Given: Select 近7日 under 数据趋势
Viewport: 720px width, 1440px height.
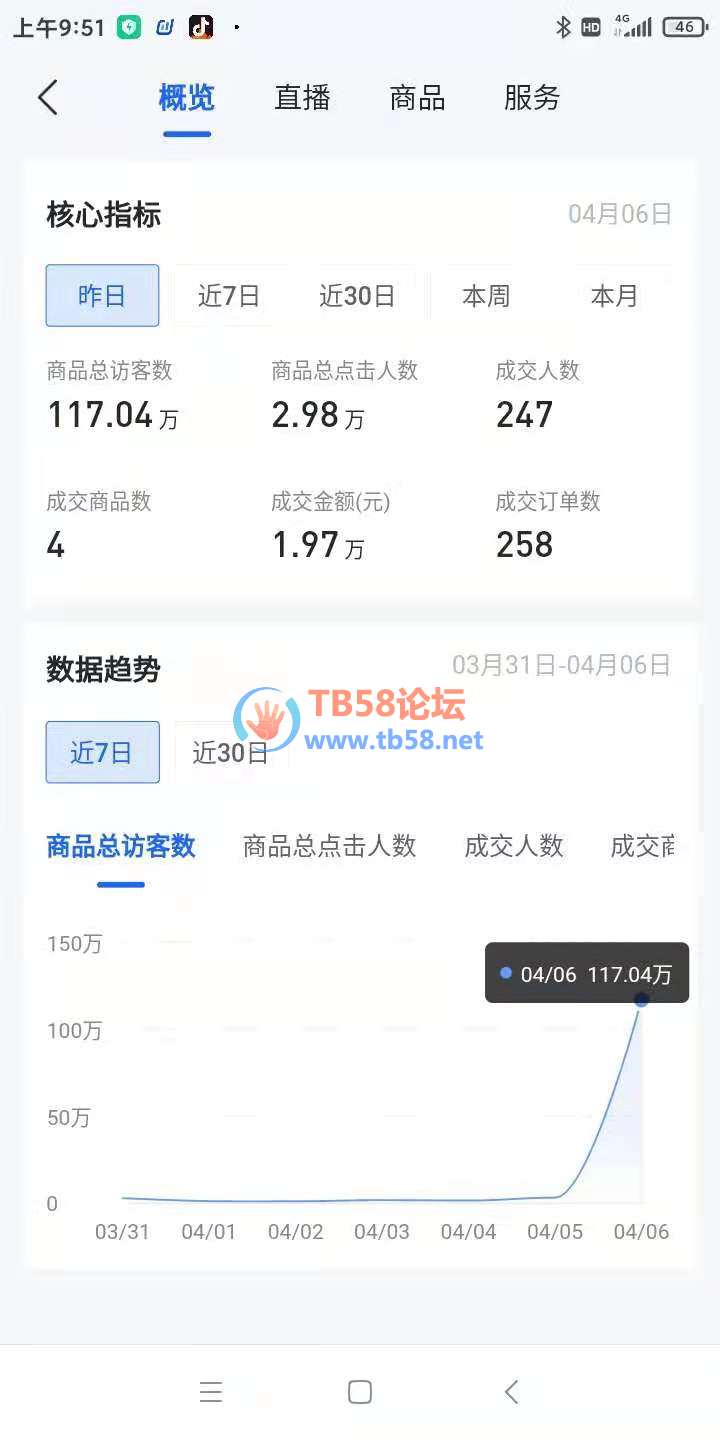Looking at the screenshot, I should click(102, 752).
